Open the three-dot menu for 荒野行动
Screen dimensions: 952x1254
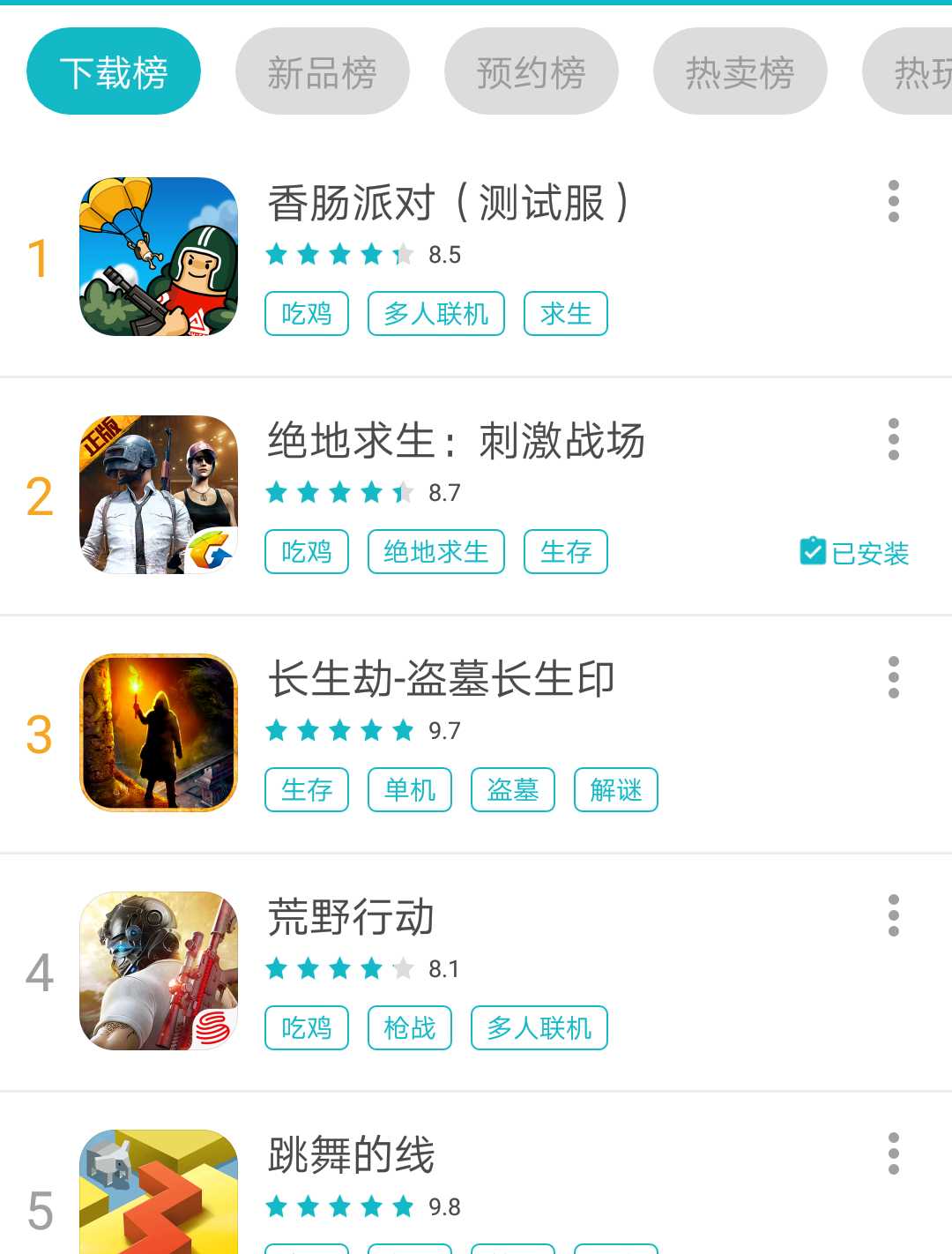tap(893, 916)
